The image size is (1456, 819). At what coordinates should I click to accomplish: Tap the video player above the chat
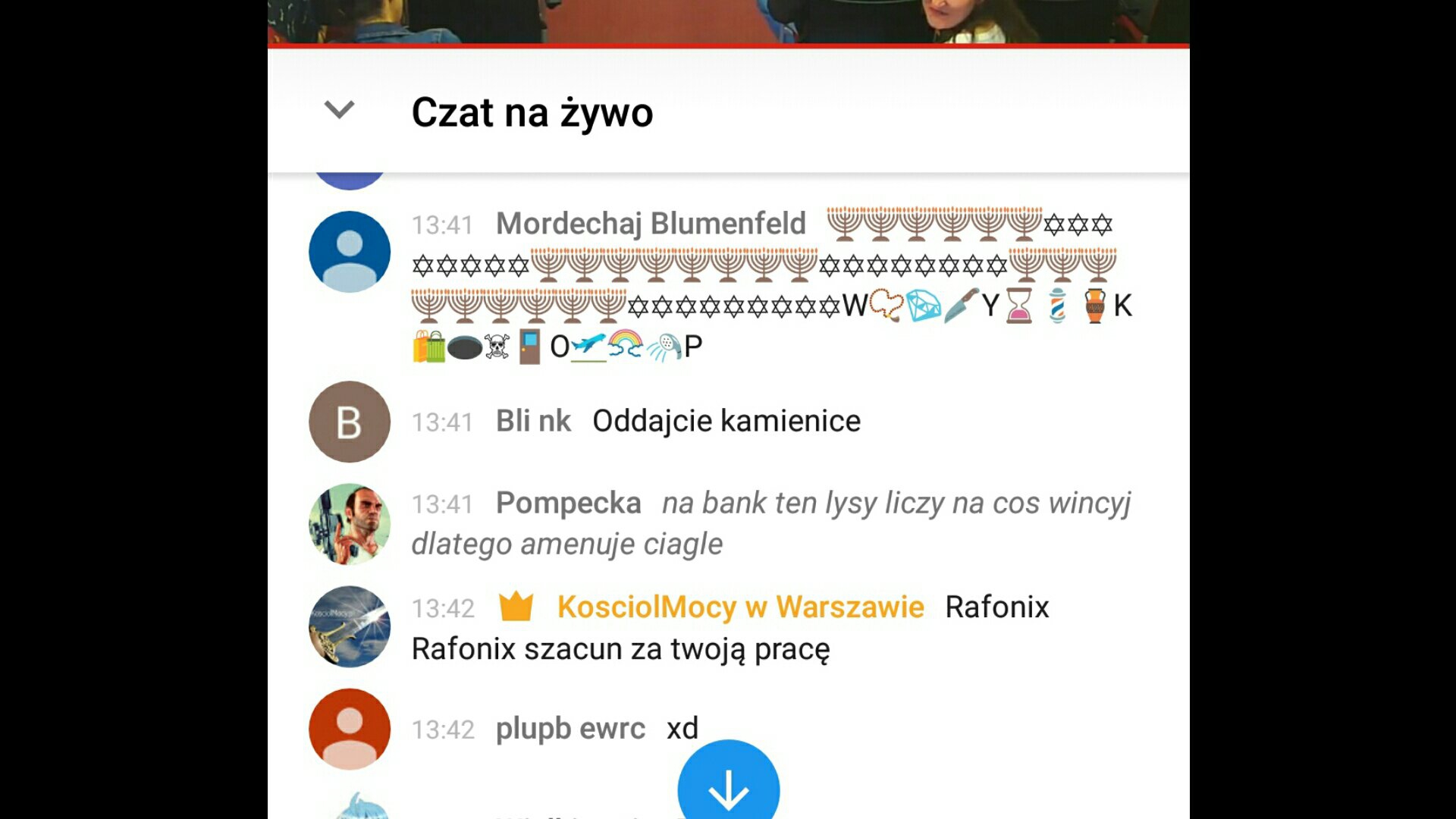(x=728, y=21)
